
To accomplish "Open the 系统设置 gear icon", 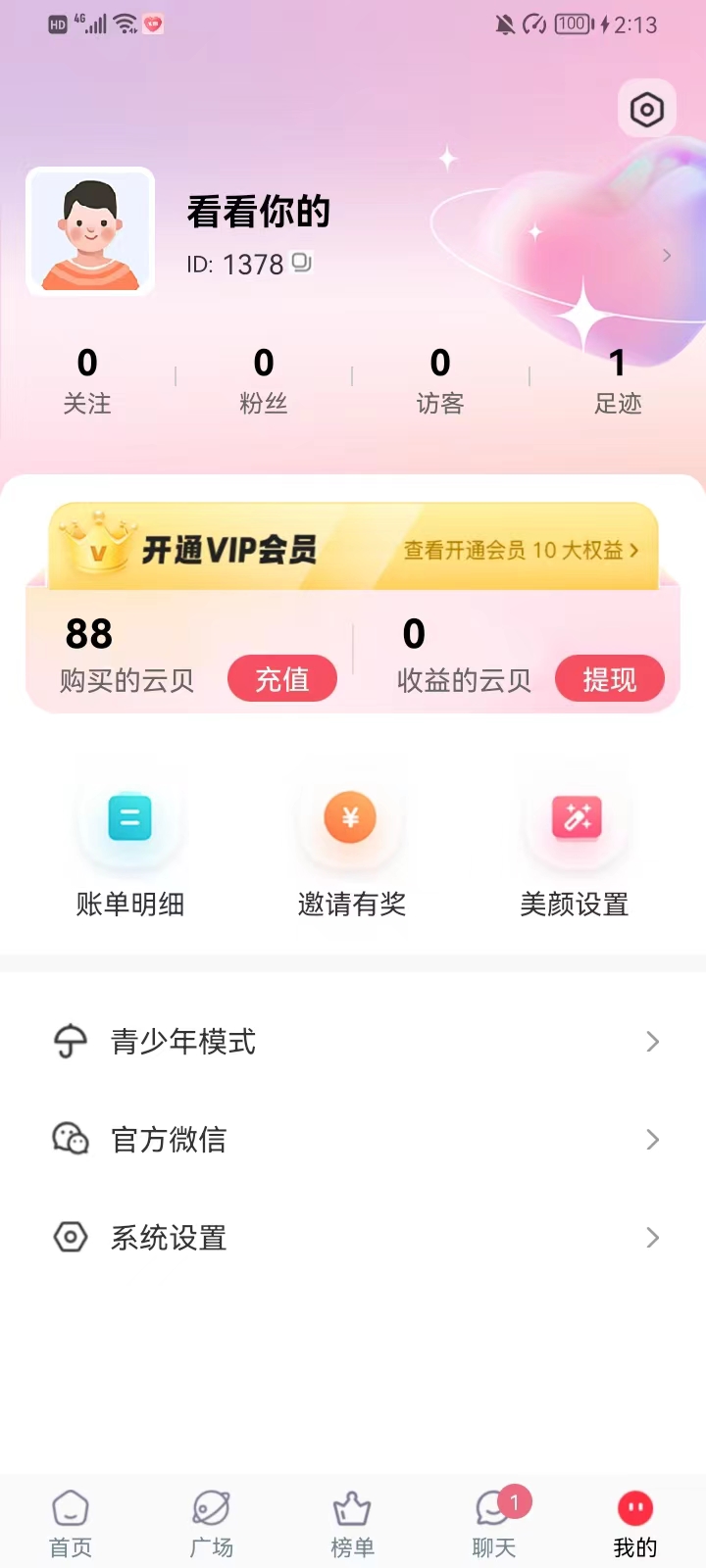I will (x=69, y=1238).
